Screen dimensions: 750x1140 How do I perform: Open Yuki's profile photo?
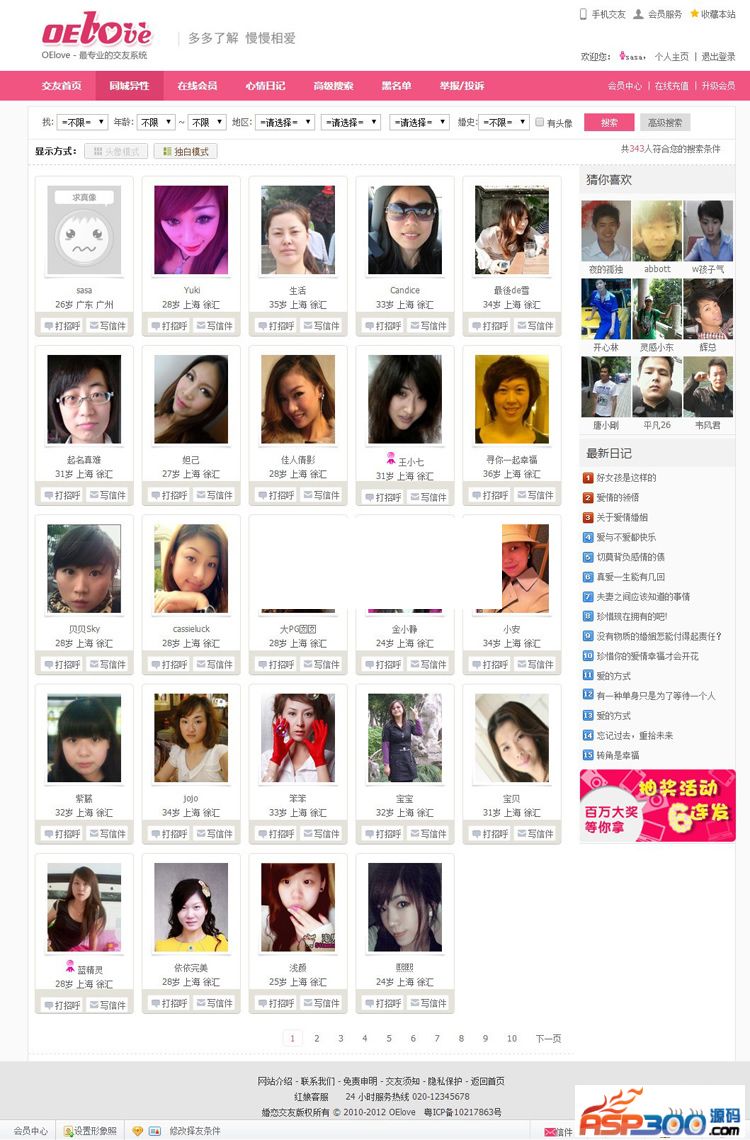pos(191,229)
